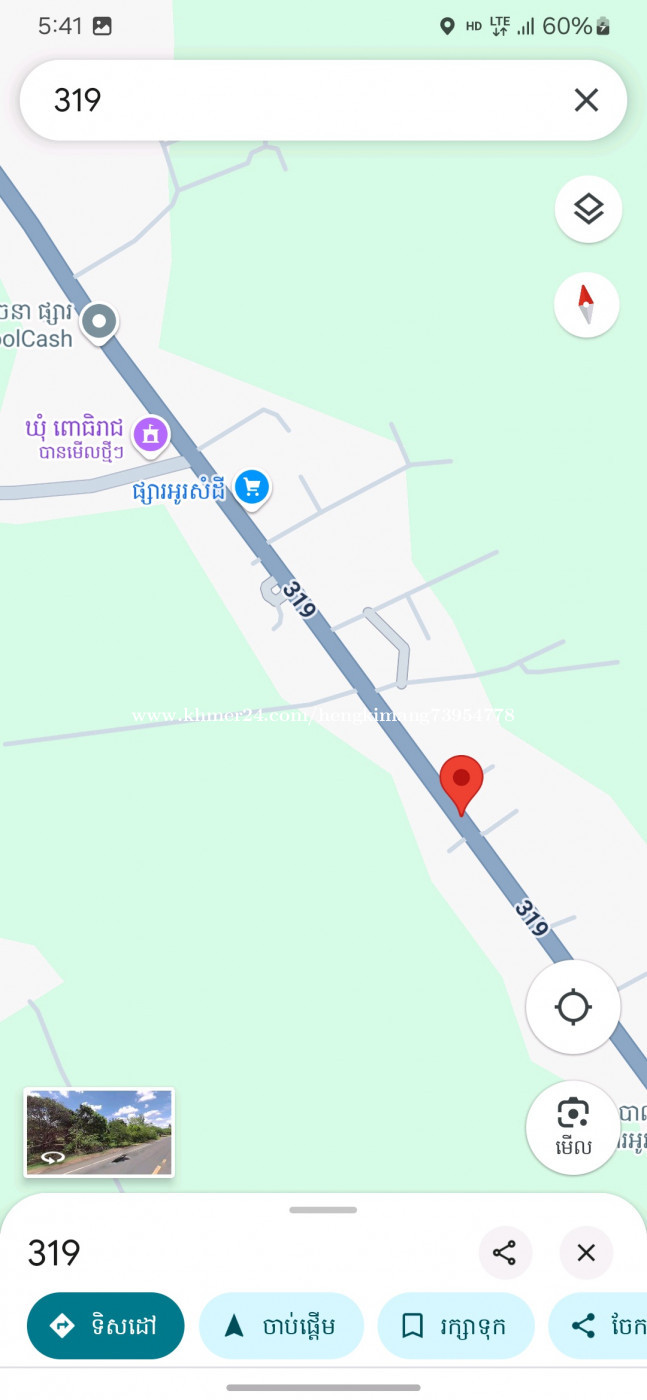Viewport: 647px width, 1400px height.
Task: Expand the bottom sheet using the handle
Action: click(x=323, y=1210)
